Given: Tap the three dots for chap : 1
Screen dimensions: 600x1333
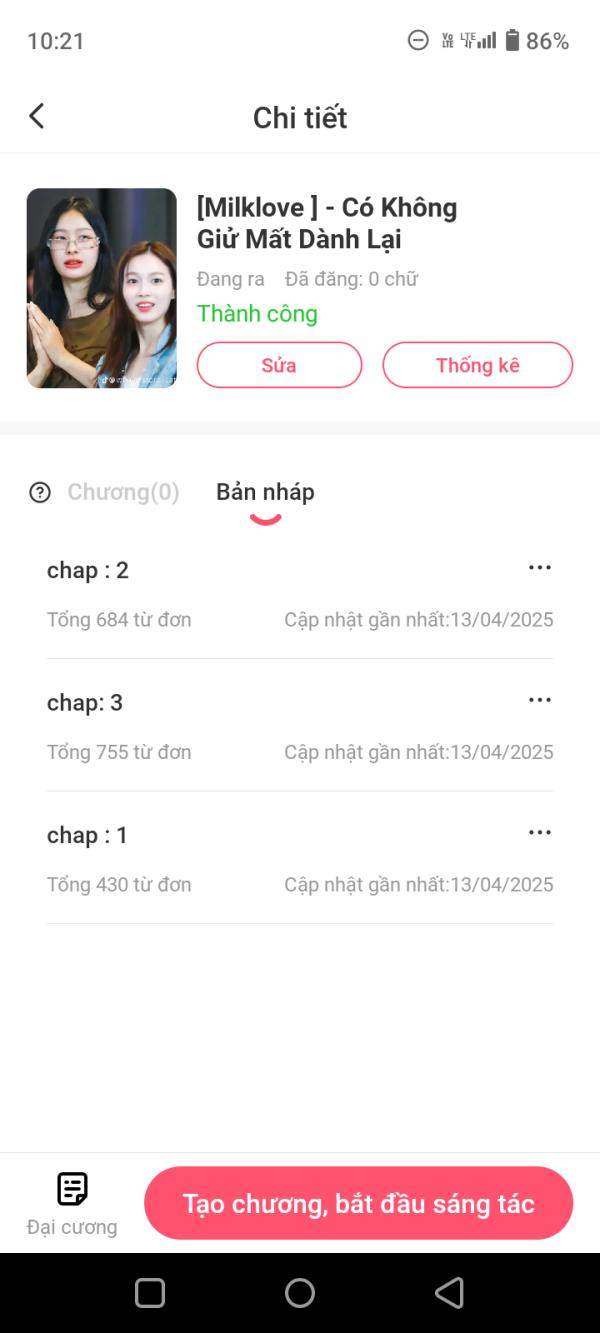Looking at the screenshot, I should tap(540, 833).
